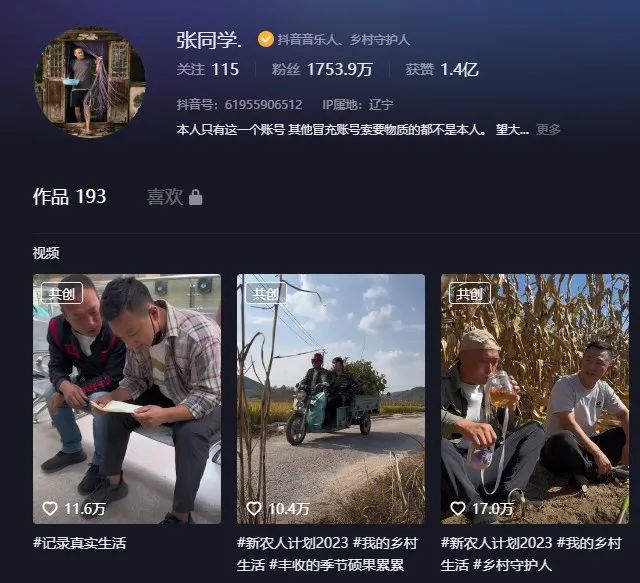
Task: Switch to the locked 喜欢 tab
Action: (174, 197)
